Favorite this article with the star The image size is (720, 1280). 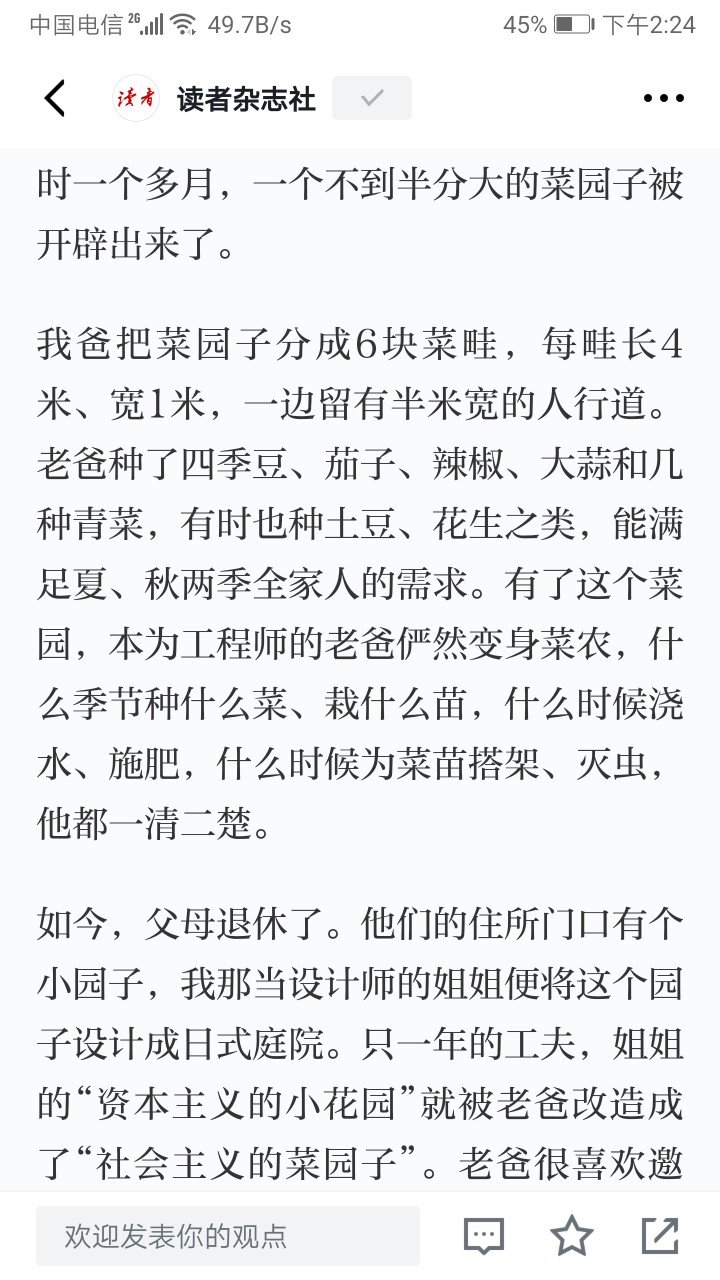pos(572,1236)
